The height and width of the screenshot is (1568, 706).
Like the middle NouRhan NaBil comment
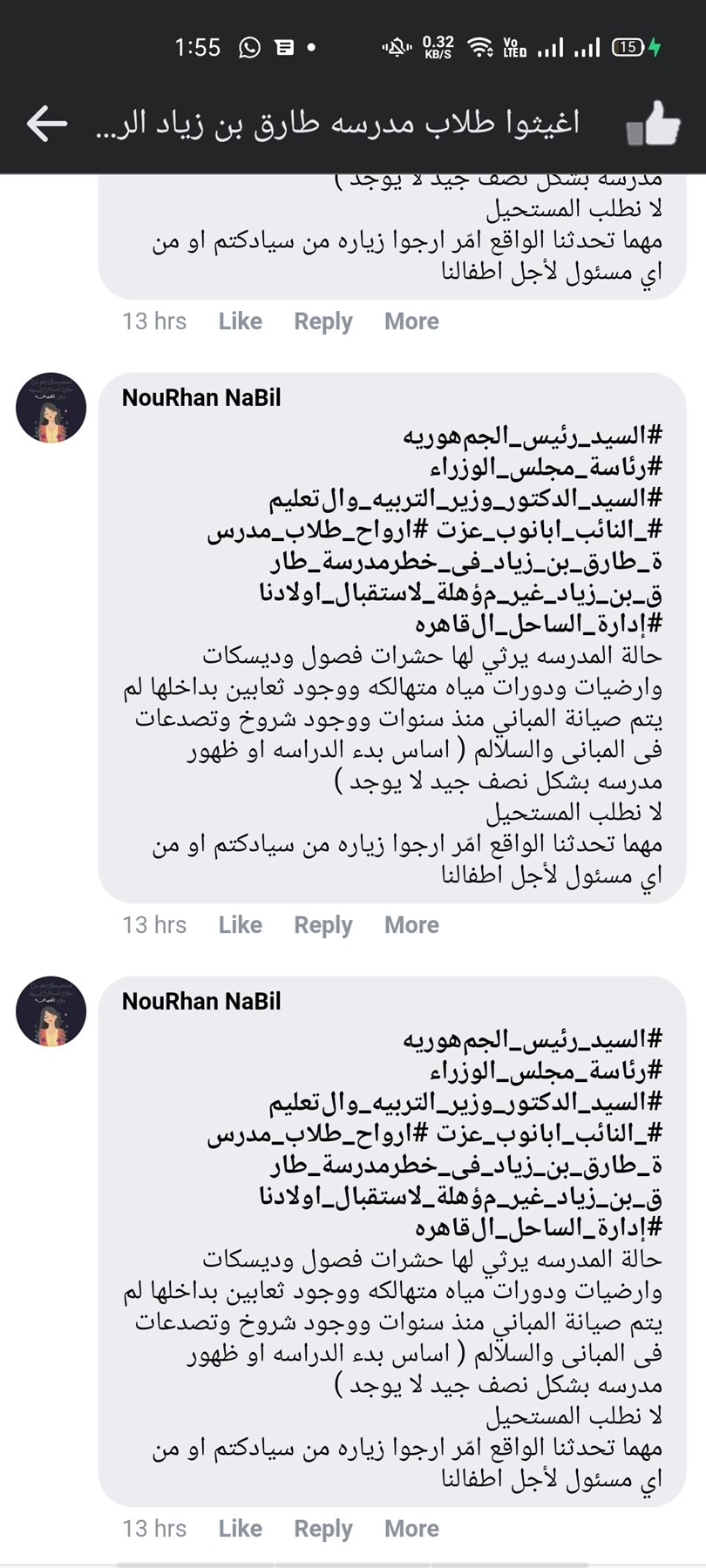(x=240, y=925)
